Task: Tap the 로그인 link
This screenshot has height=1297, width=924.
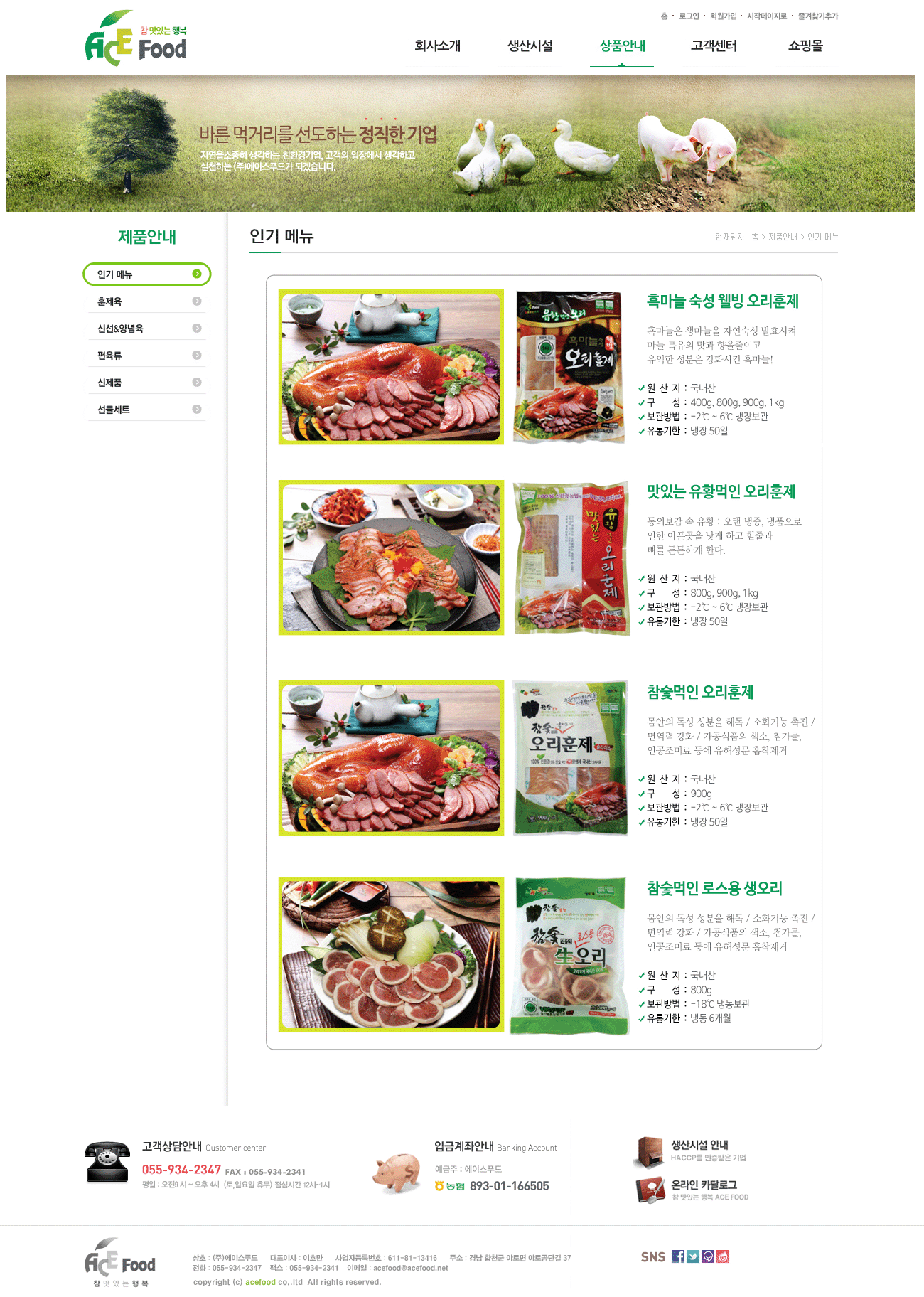Action: tap(689, 16)
